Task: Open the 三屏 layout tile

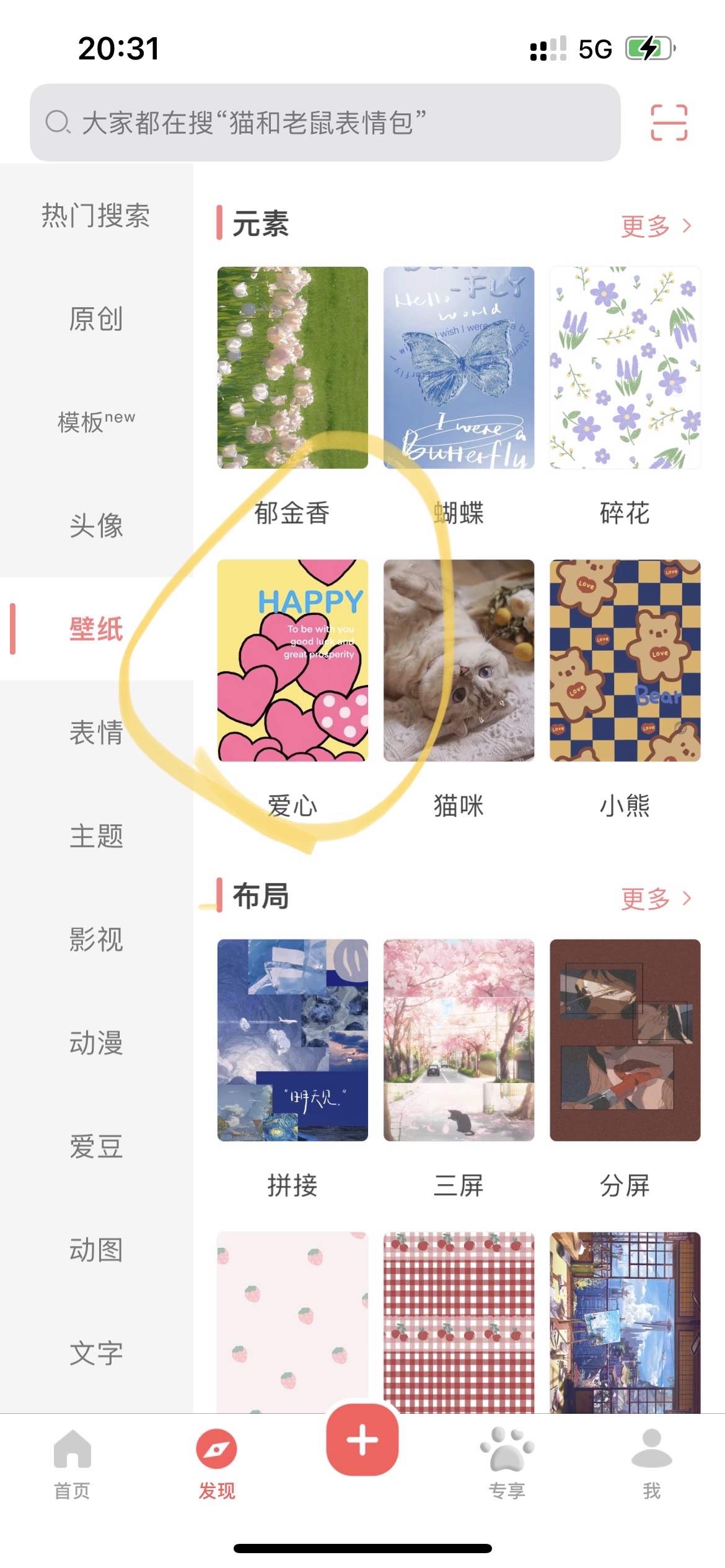Action: pyautogui.click(x=459, y=1040)
